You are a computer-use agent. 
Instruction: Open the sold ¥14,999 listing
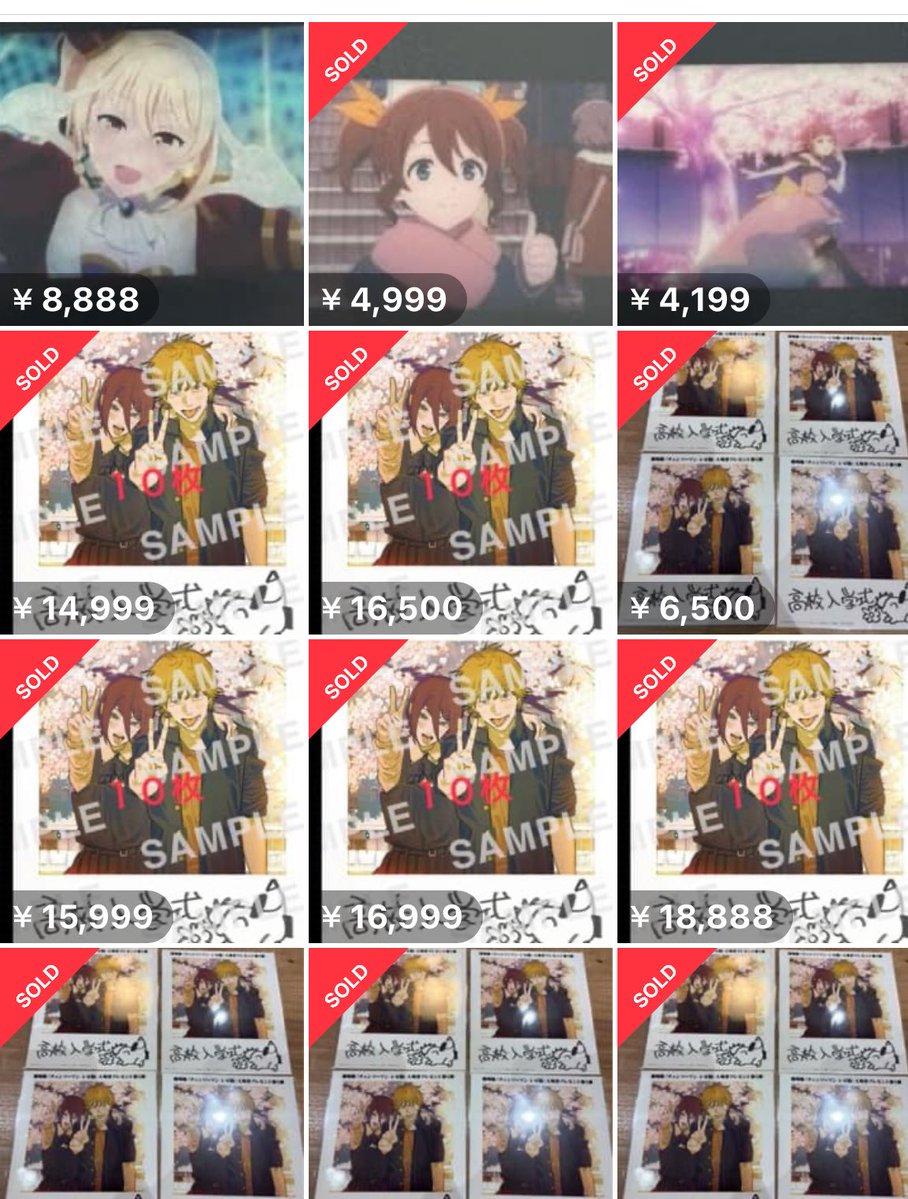coord(151,482)
